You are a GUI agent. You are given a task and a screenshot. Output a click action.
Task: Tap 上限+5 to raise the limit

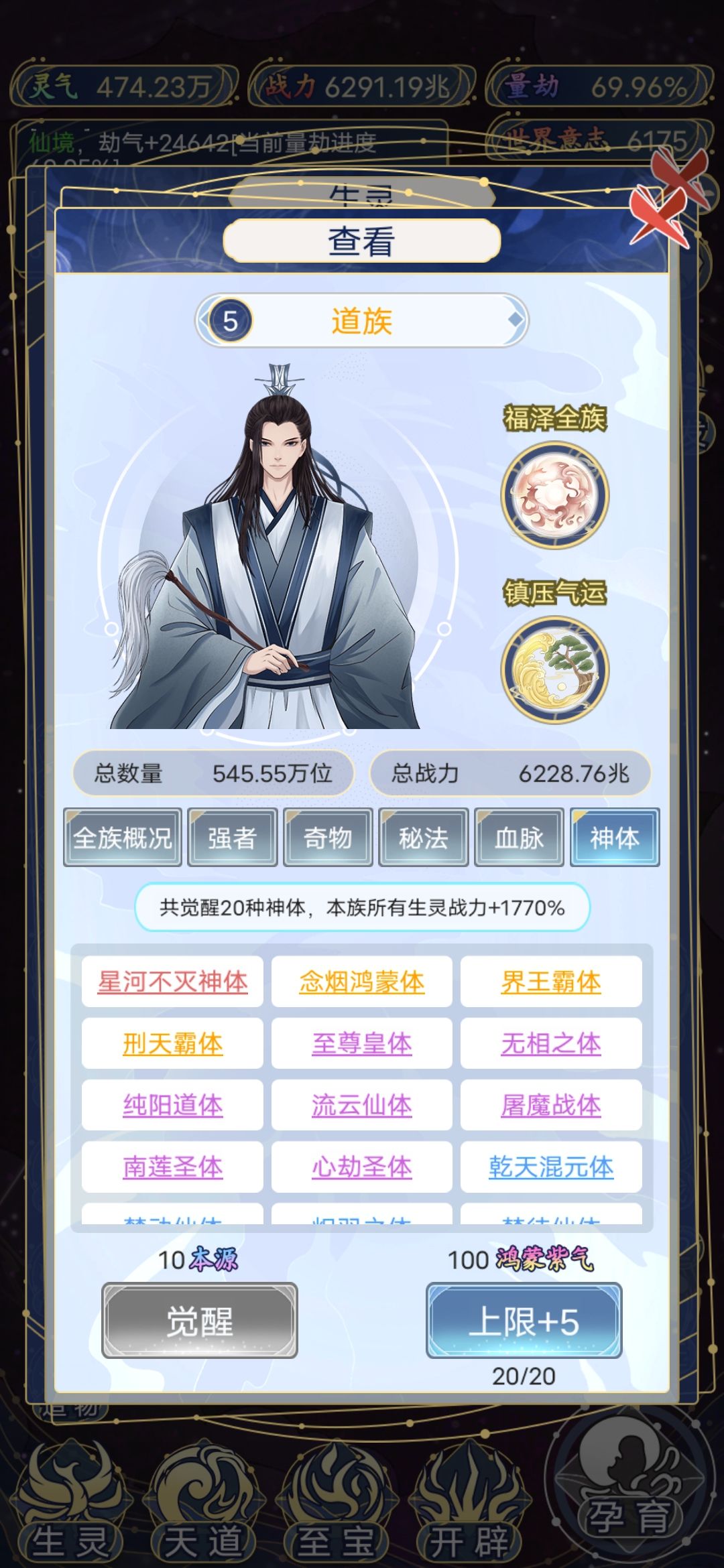(524, 1321)
